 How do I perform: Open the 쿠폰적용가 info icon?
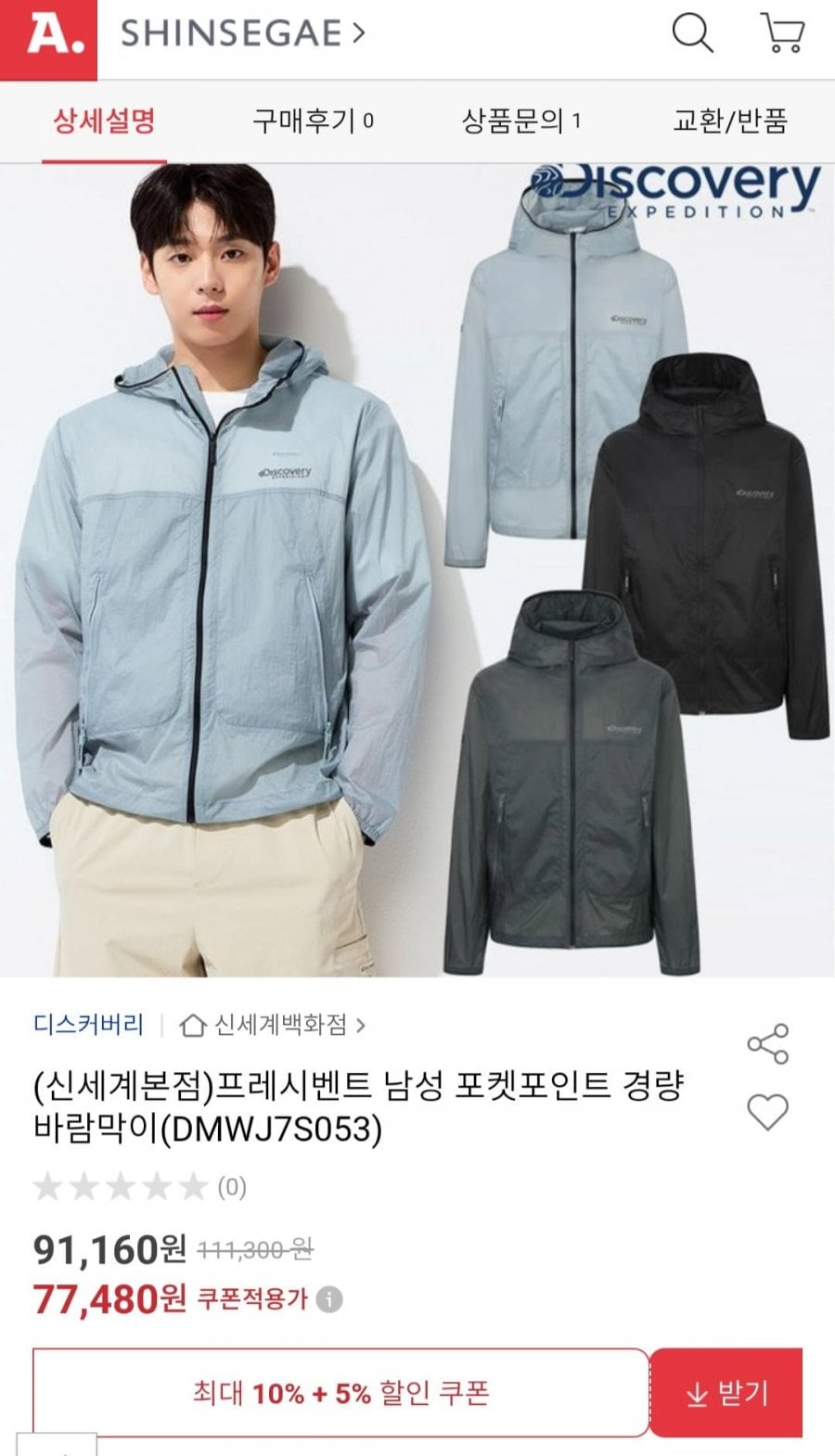(x=329, y=1299)
